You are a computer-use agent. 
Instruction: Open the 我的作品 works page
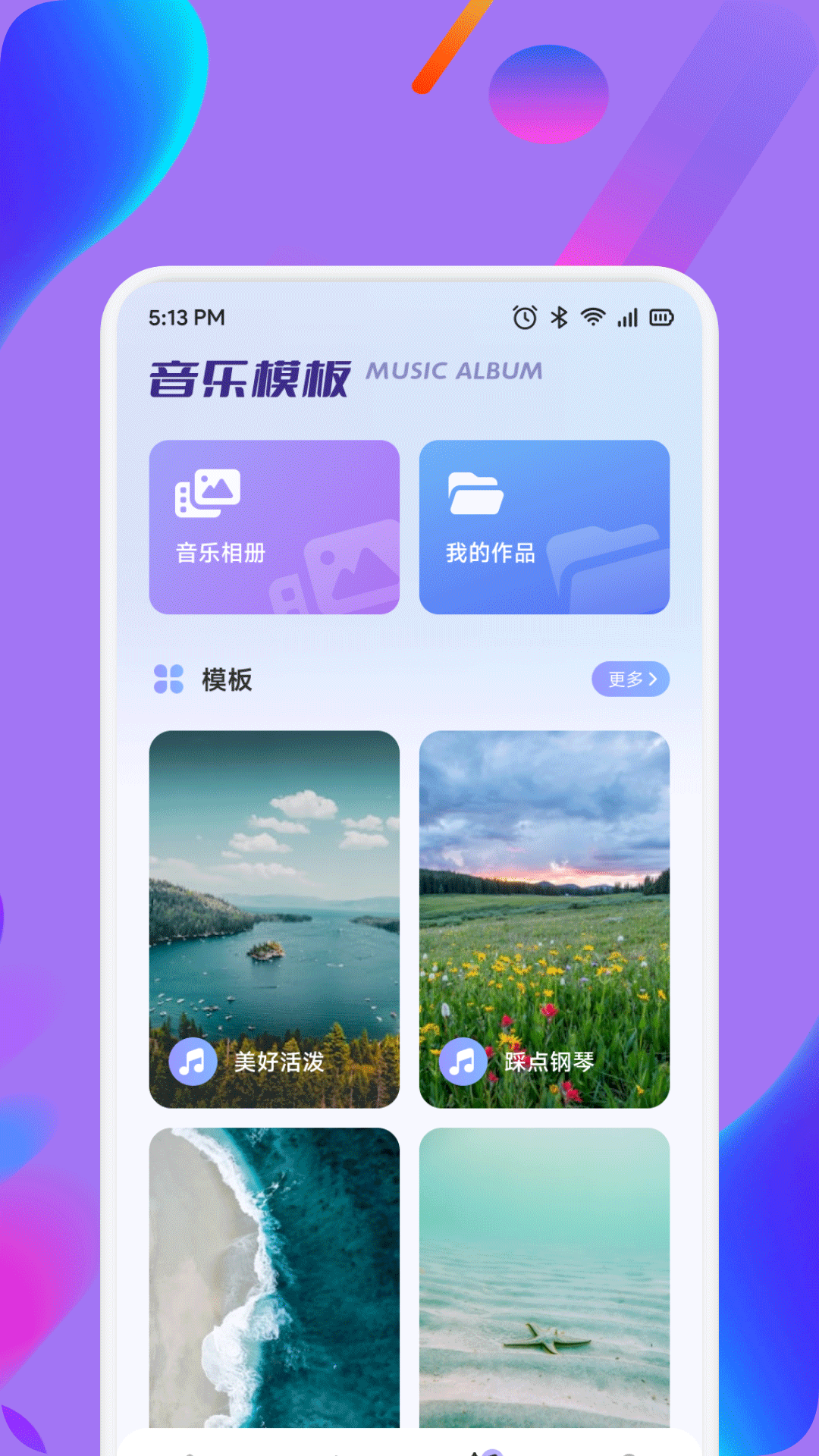click(x=544, y=526)
